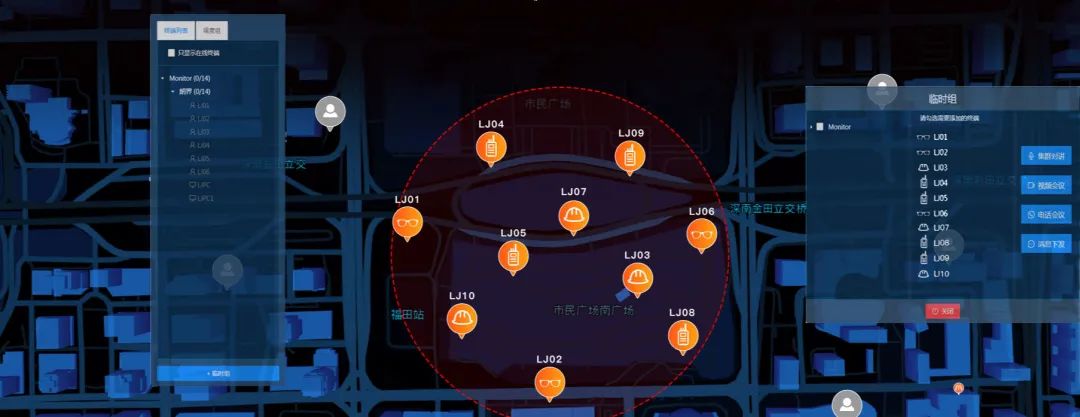This screenshot has width=1080, height=417.
Task: Switch to the 调度组 tab
Action: tap(212, 32)
